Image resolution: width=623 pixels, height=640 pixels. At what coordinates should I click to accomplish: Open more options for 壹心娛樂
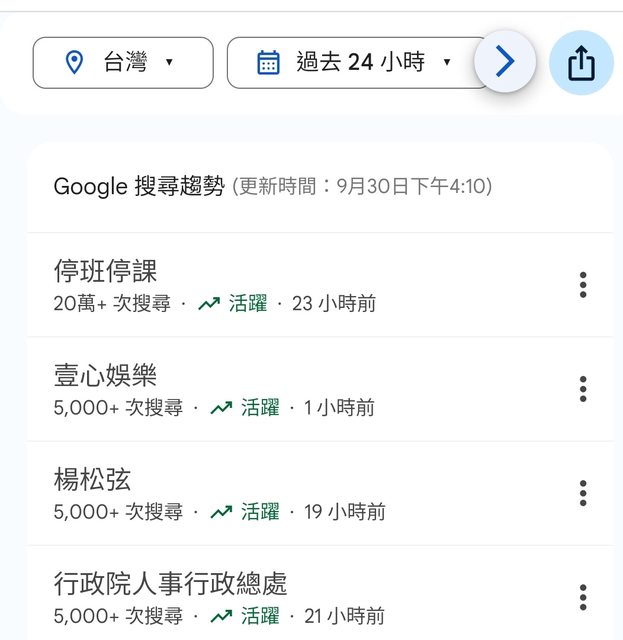click(583, 389)
